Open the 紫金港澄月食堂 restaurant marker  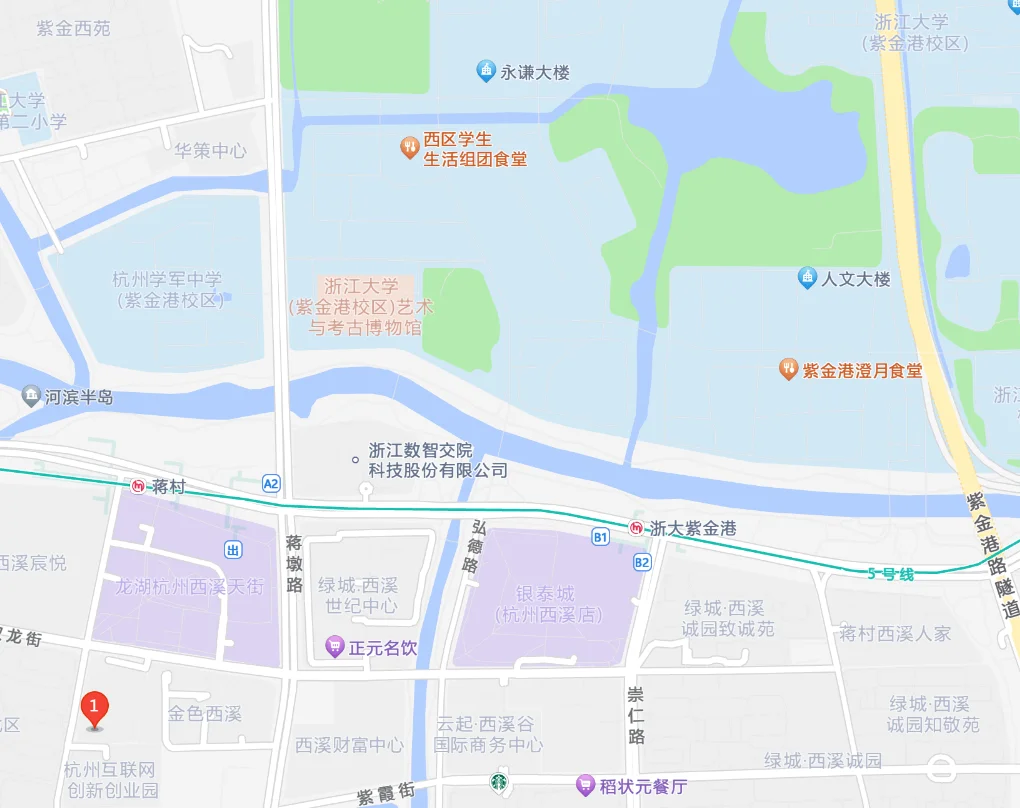point(789,369)
